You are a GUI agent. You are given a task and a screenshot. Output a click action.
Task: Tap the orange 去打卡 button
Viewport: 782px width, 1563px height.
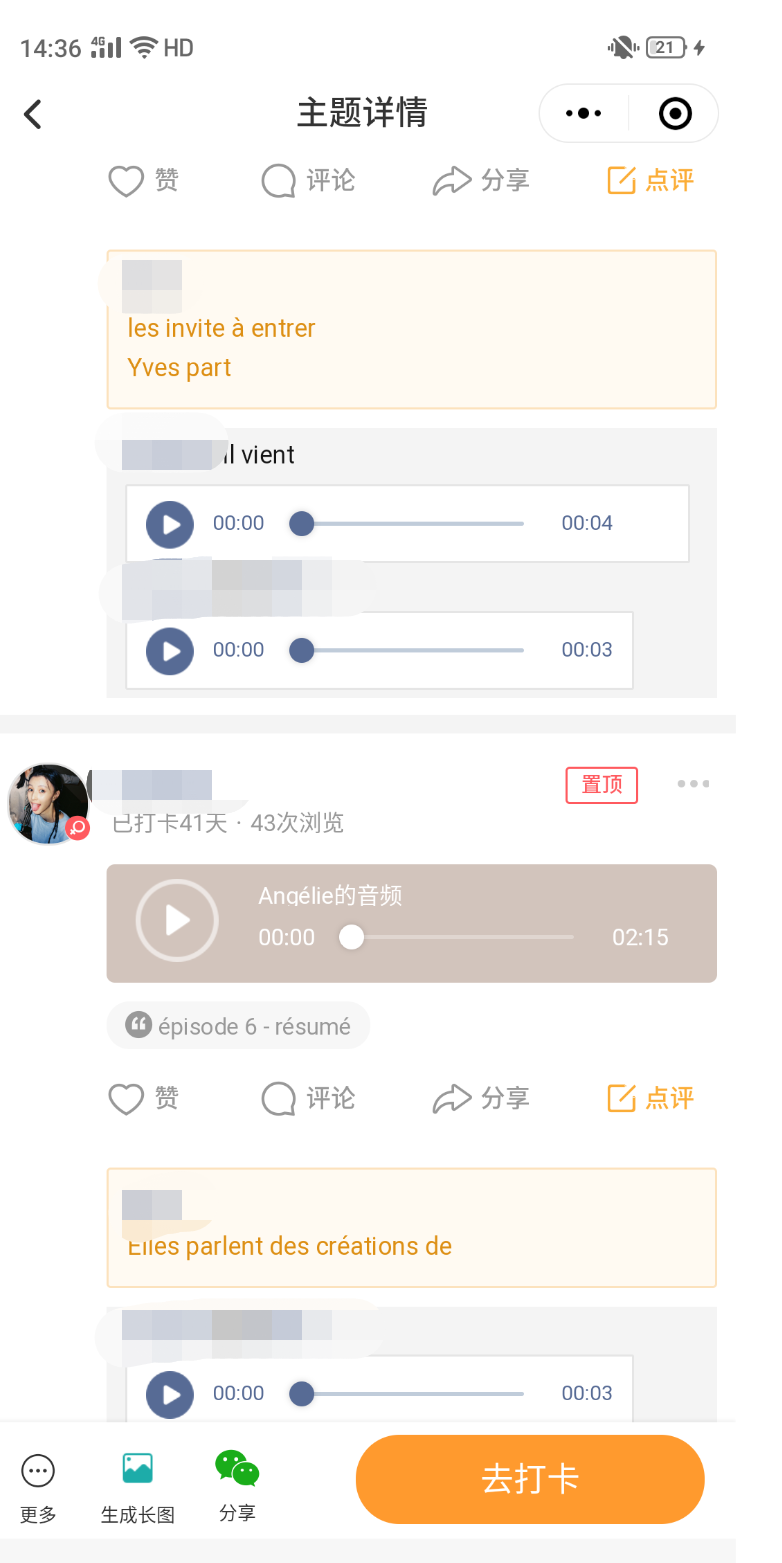pyautogui.click(x=530, y=1479)
